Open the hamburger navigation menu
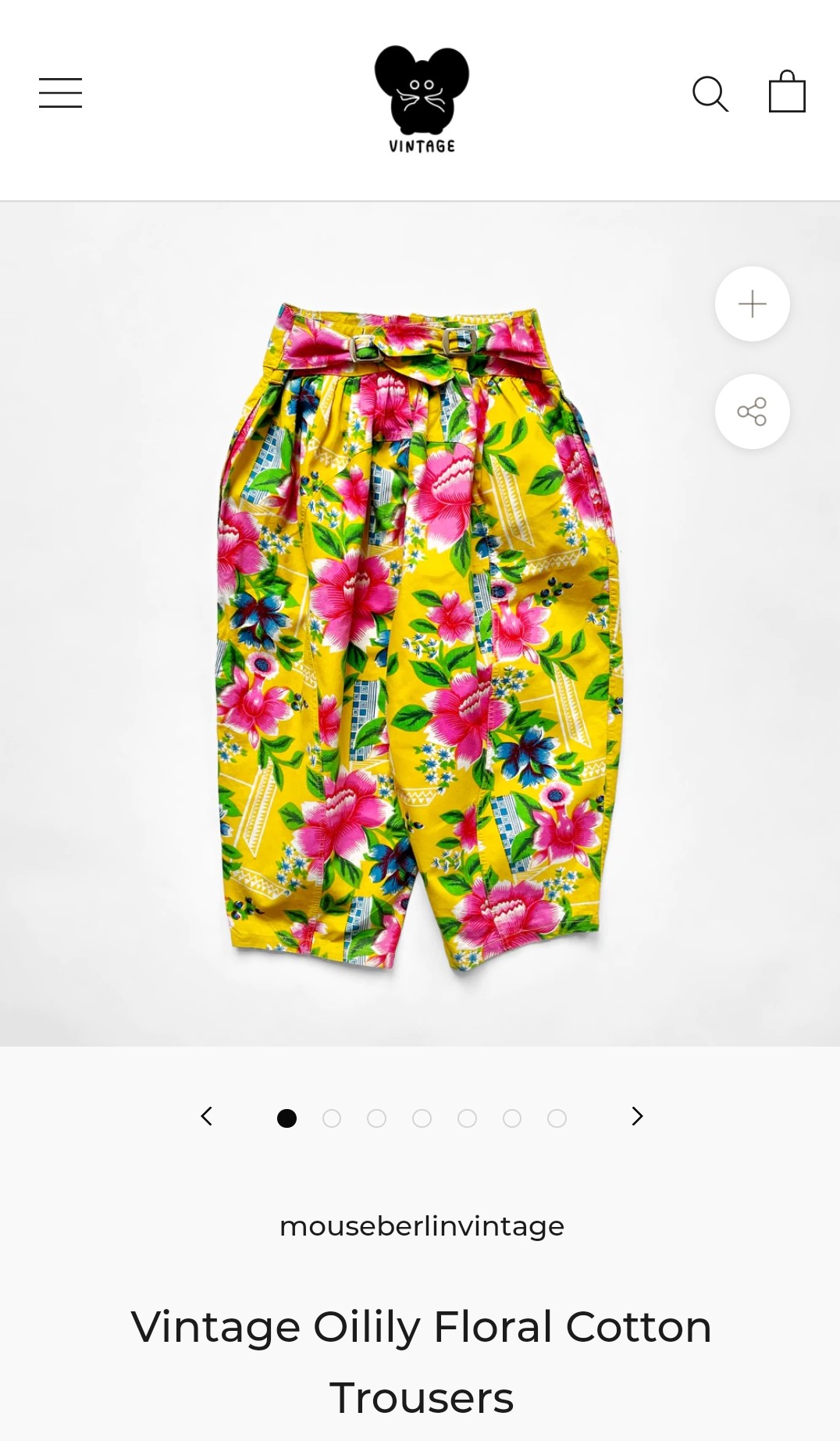This screenshot has height=1441, width=840. pyautogui.click(x=60, y=92)
